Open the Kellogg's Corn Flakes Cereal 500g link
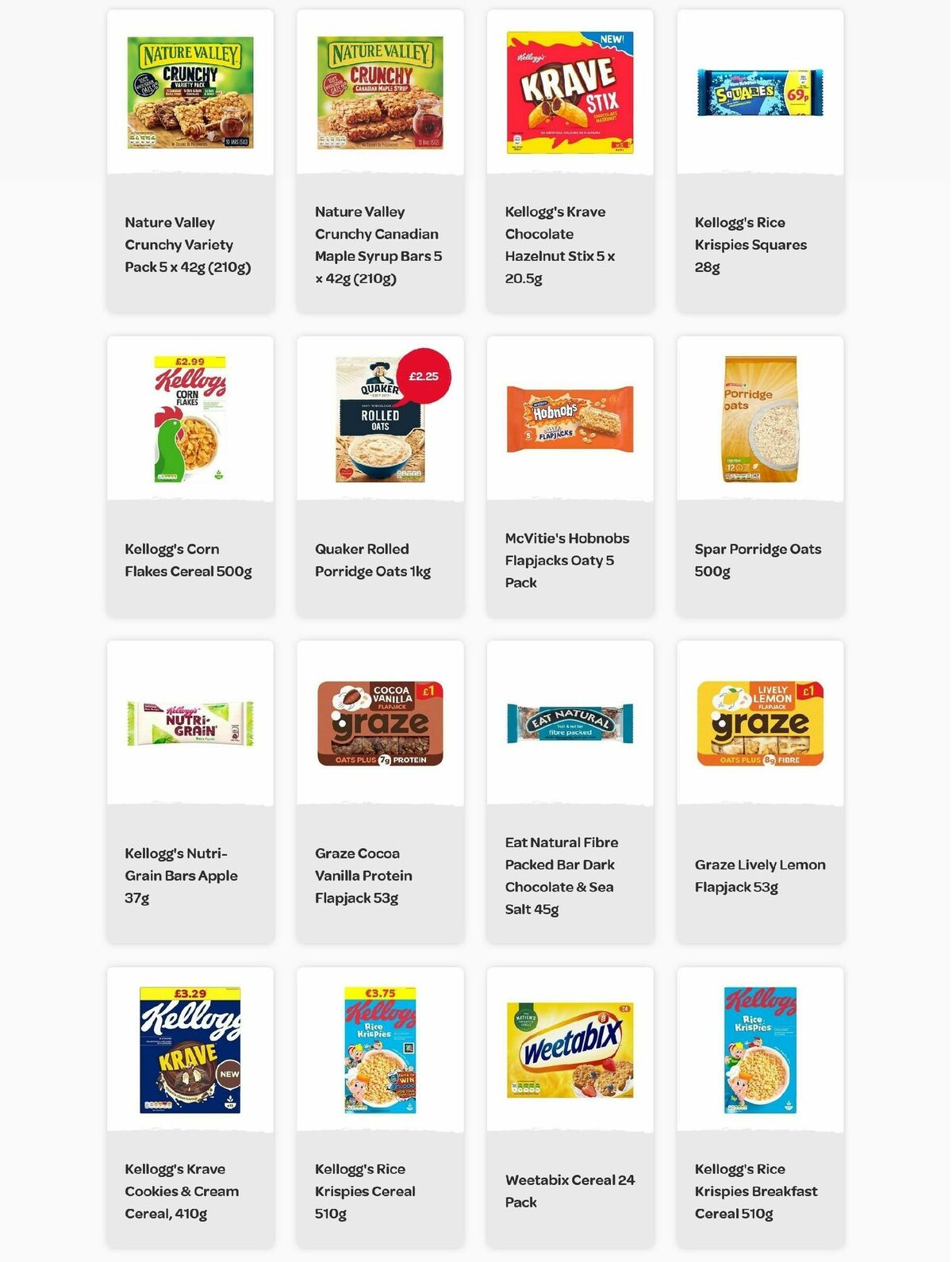Screen dimensions: 952x1262 pyautogui.click(x=188, y=559)
